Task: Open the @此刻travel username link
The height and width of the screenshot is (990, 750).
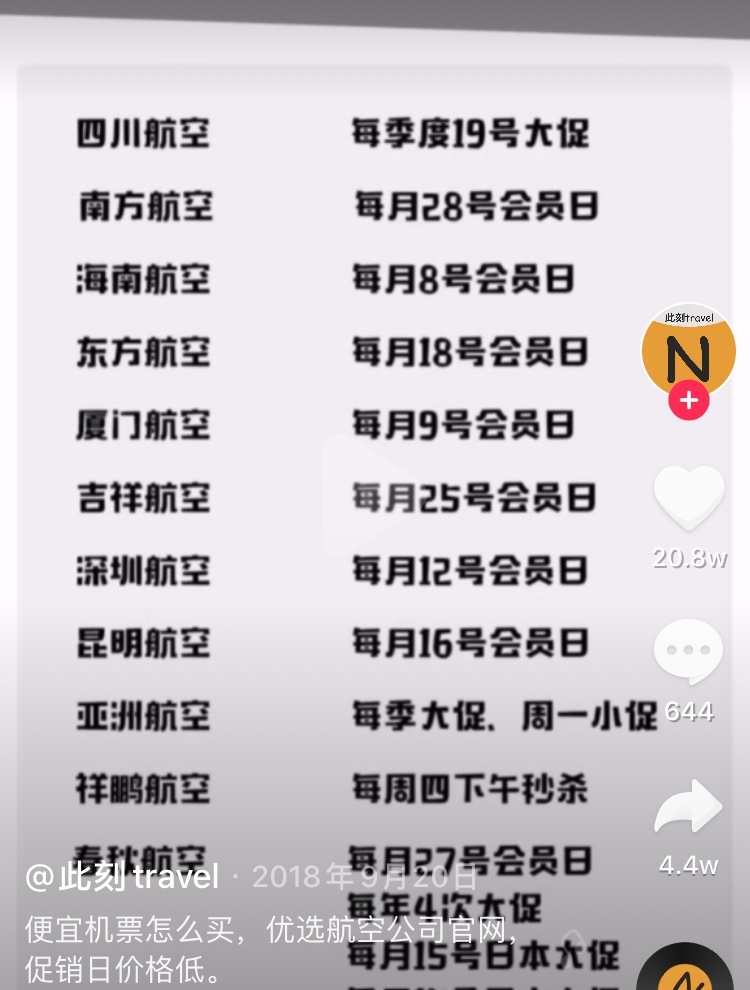Action: pos(122,878)
